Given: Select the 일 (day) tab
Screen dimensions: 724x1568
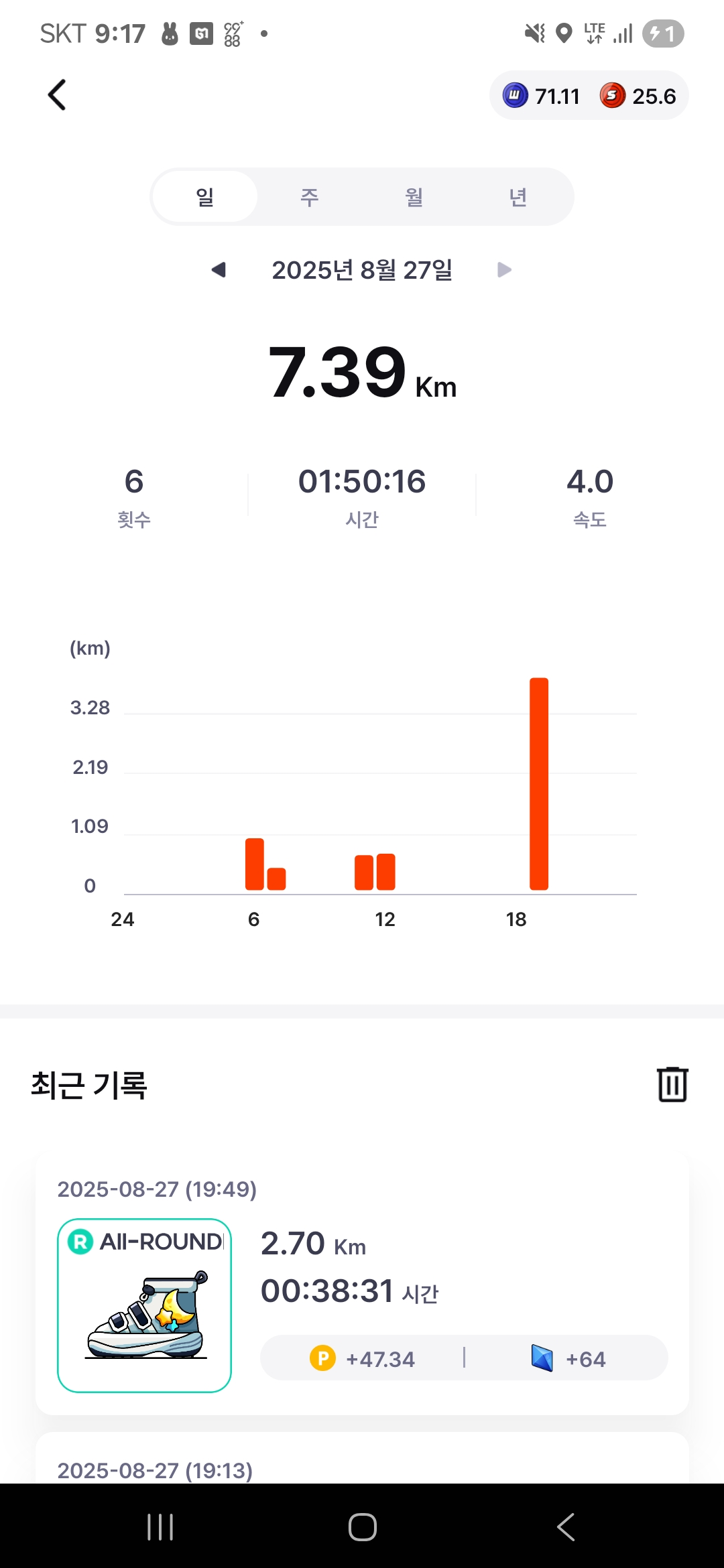Looking at the screenshot, I should [x=204, y=197].
